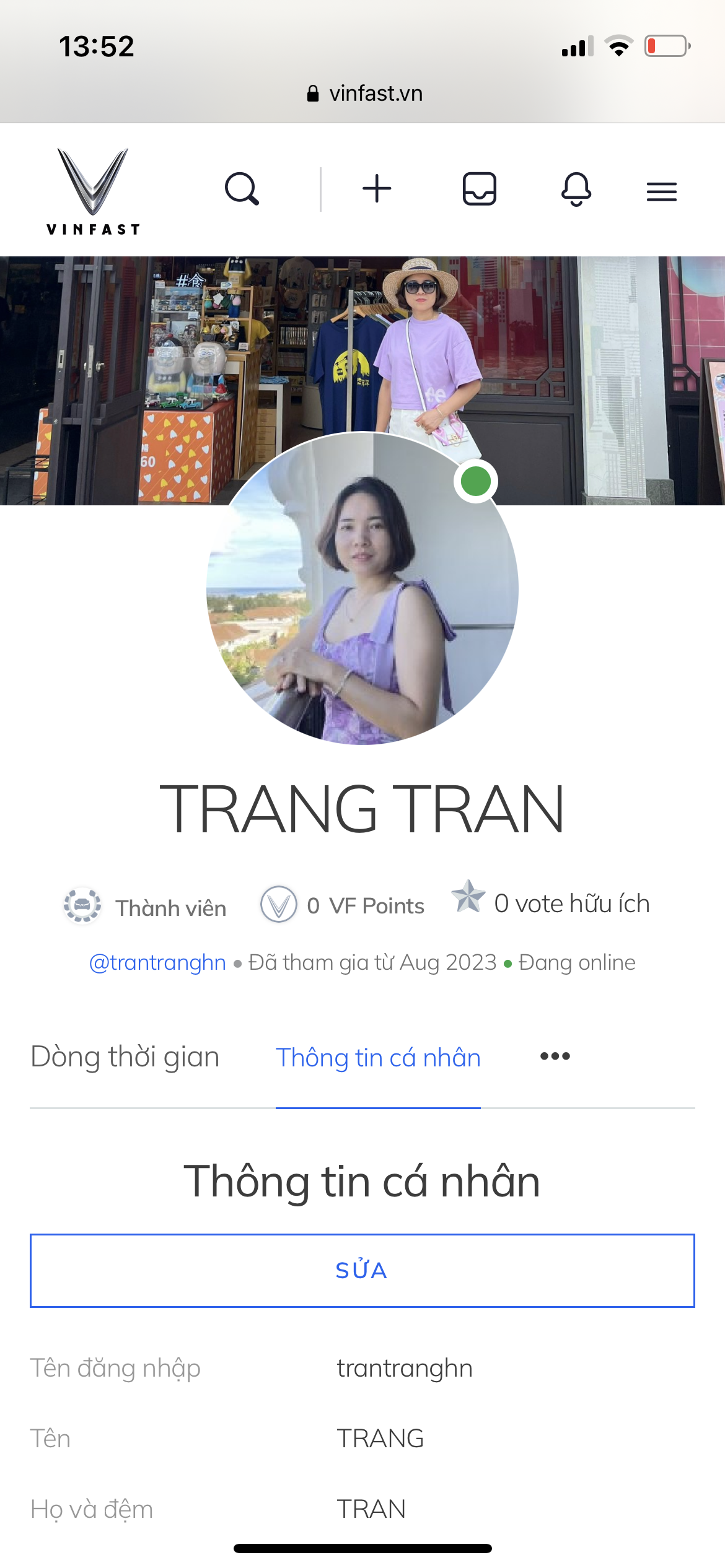Show more tabs via three dots
The width and height of the screenshot is (725, 1568).
pos(555,1056)
